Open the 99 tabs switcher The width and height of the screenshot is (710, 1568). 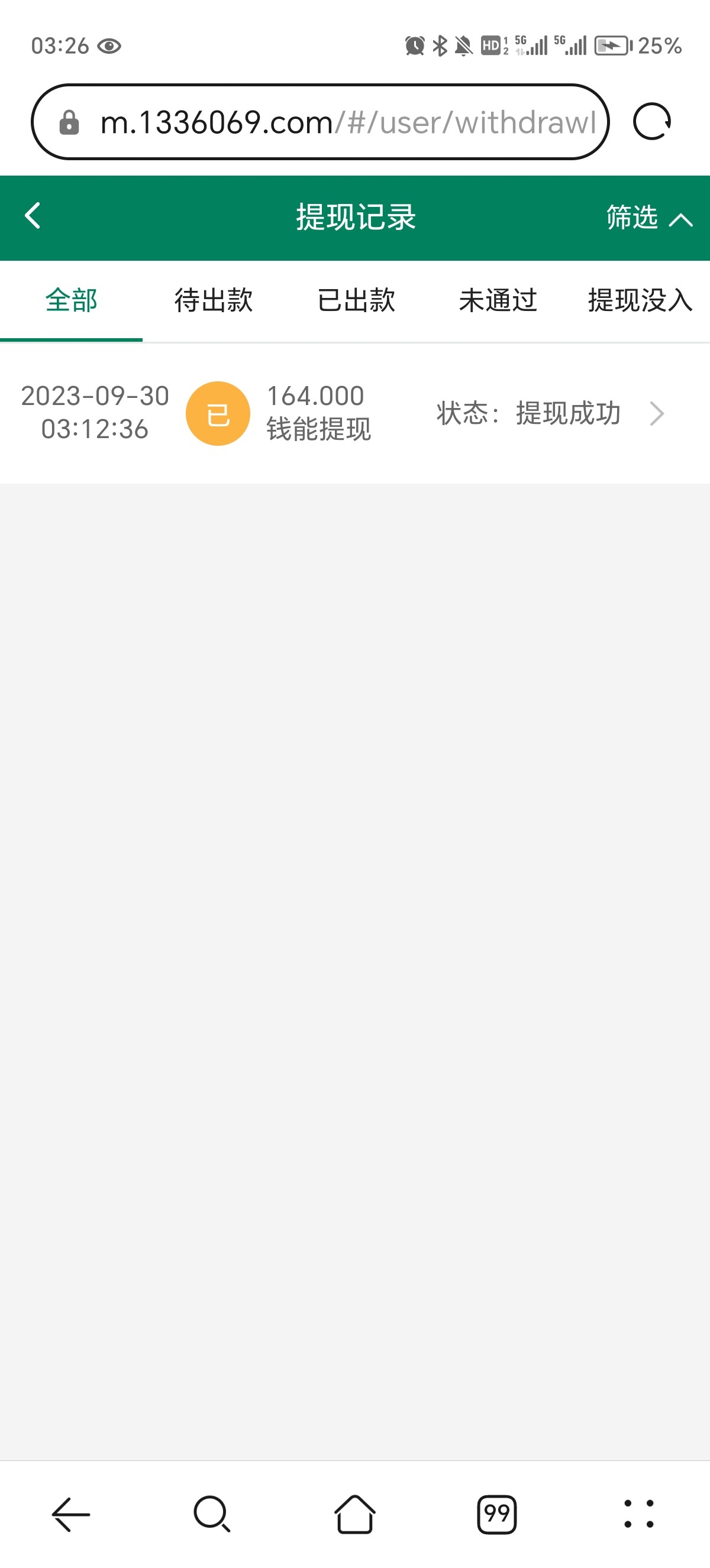point(496,1513)
